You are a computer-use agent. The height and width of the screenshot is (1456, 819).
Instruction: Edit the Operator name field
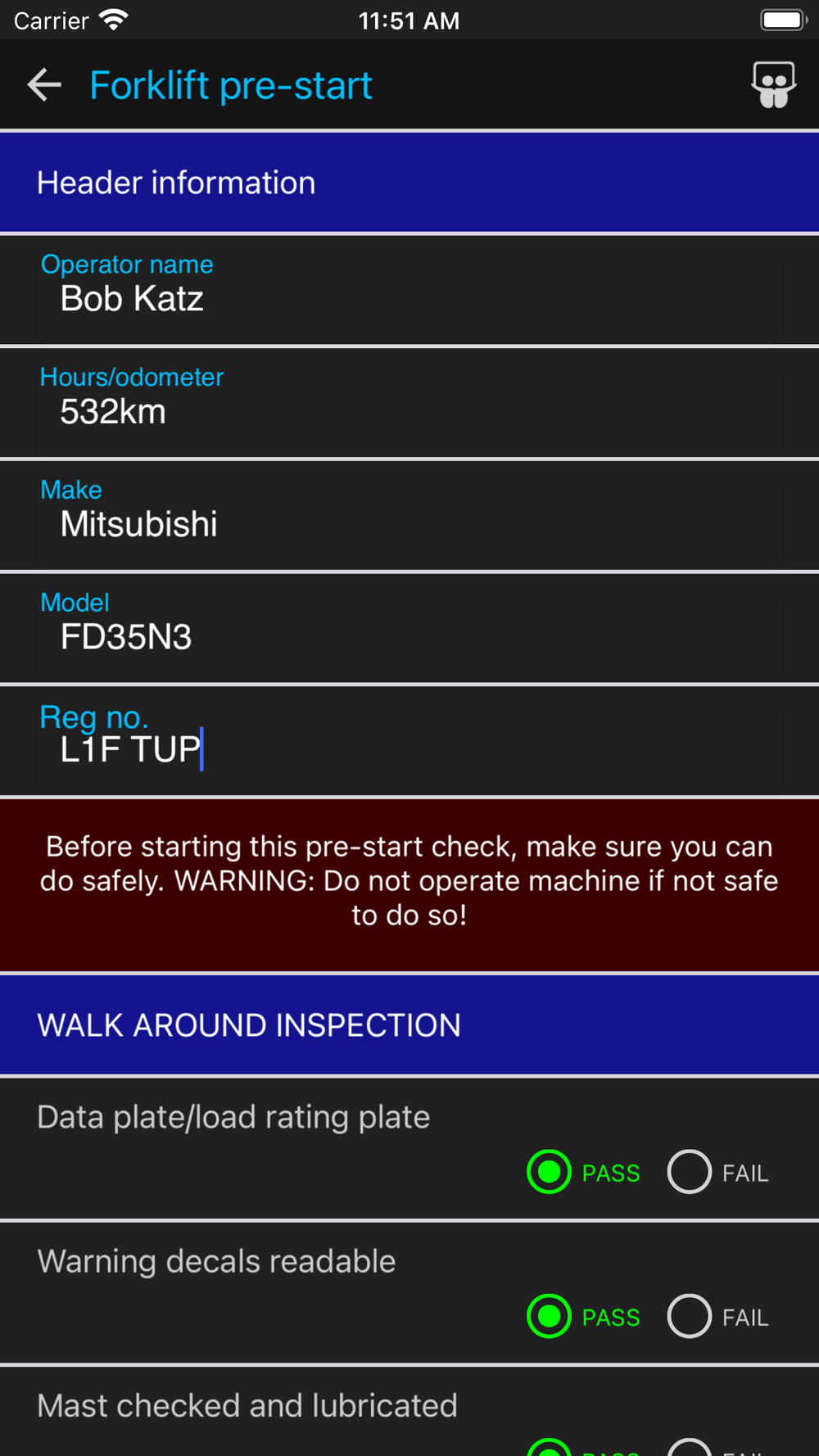click(x=409, y=298)
